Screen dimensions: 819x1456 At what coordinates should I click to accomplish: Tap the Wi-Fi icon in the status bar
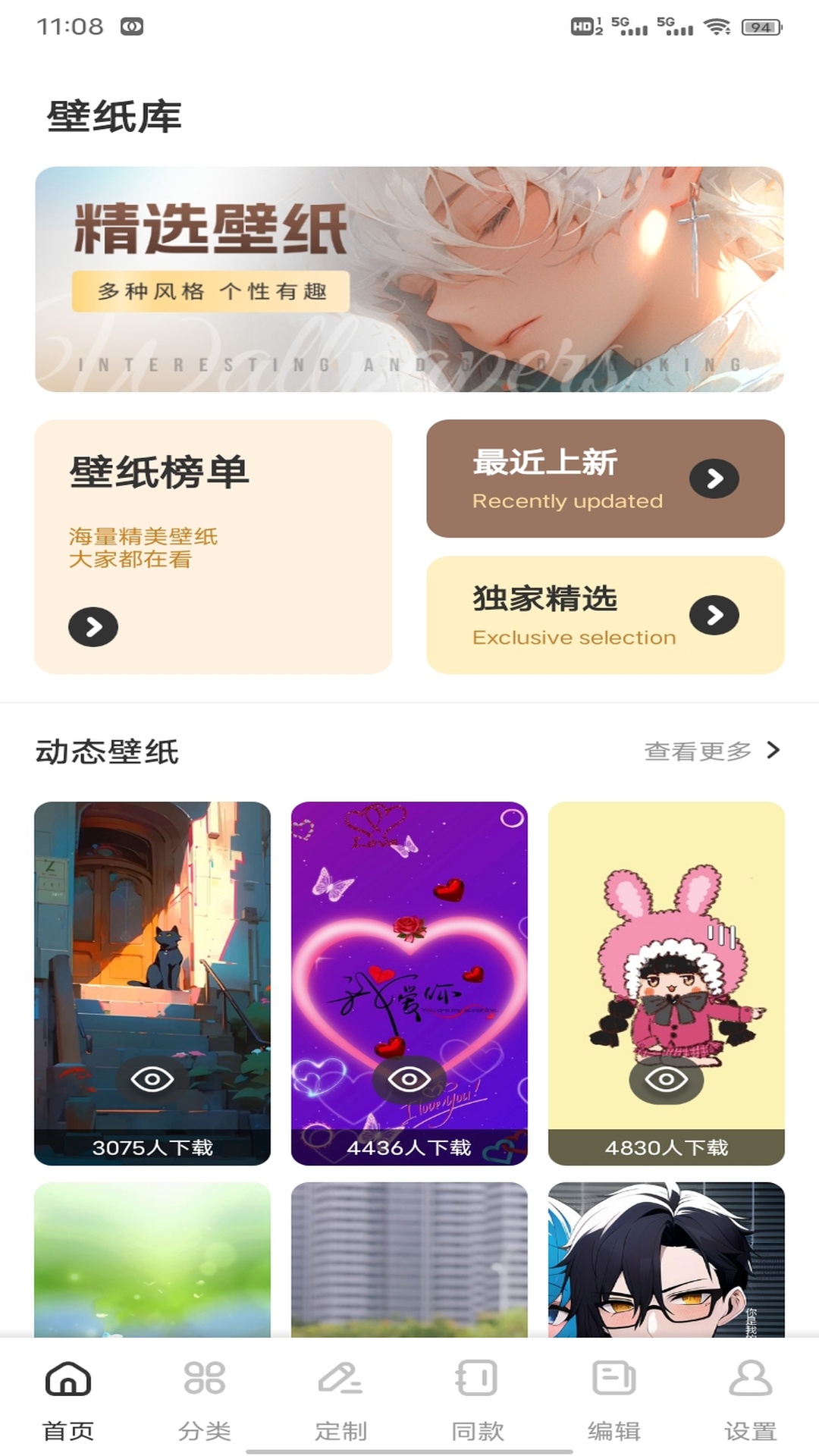pos(717,25)
